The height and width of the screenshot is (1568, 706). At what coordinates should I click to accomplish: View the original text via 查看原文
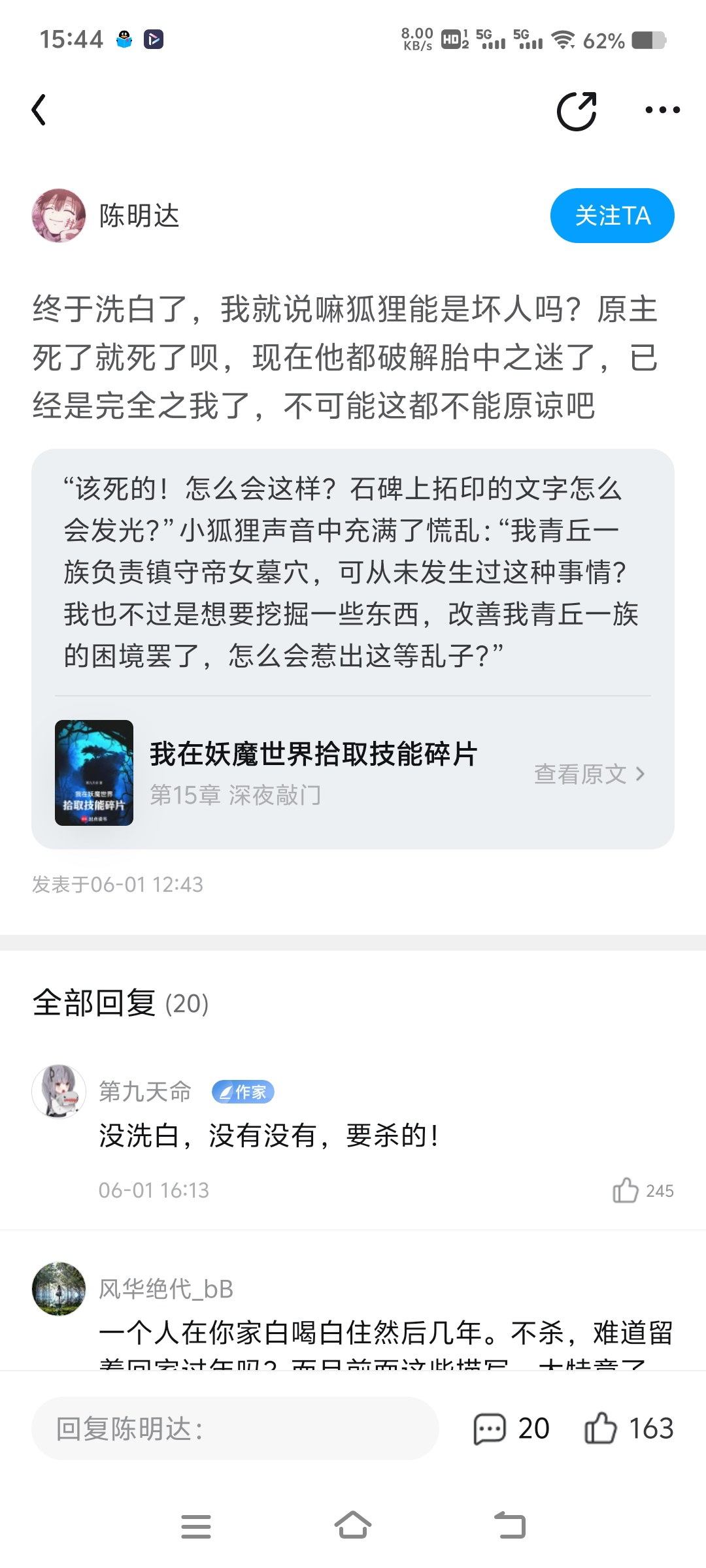(x=590, y=774)
